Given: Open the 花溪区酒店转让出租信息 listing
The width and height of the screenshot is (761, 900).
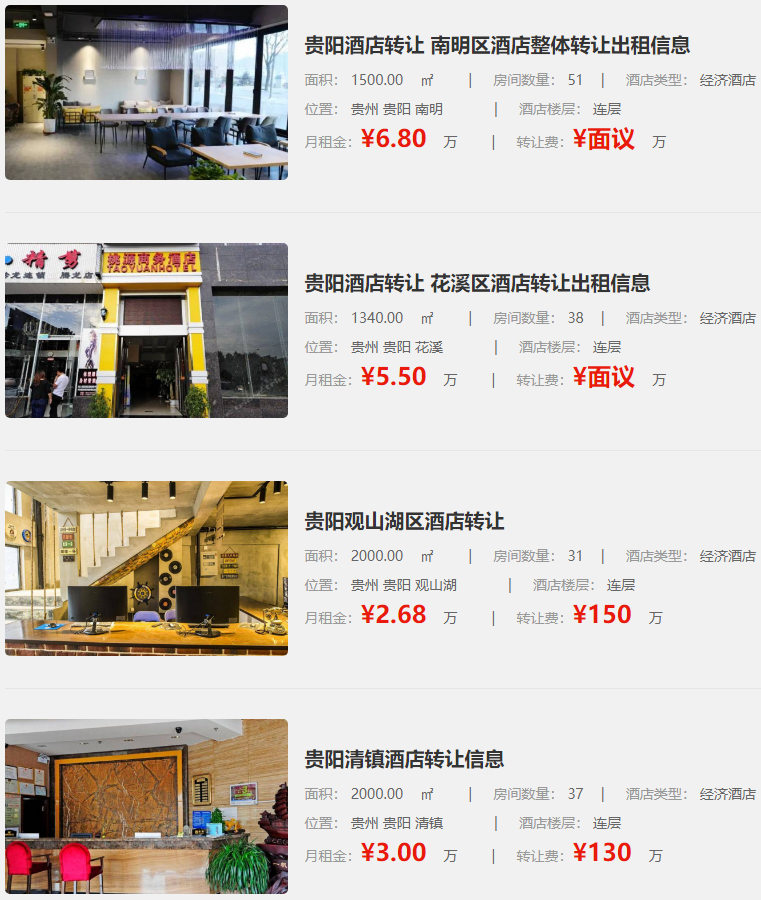Looking at the screenshot, I should tap(477, 283).
